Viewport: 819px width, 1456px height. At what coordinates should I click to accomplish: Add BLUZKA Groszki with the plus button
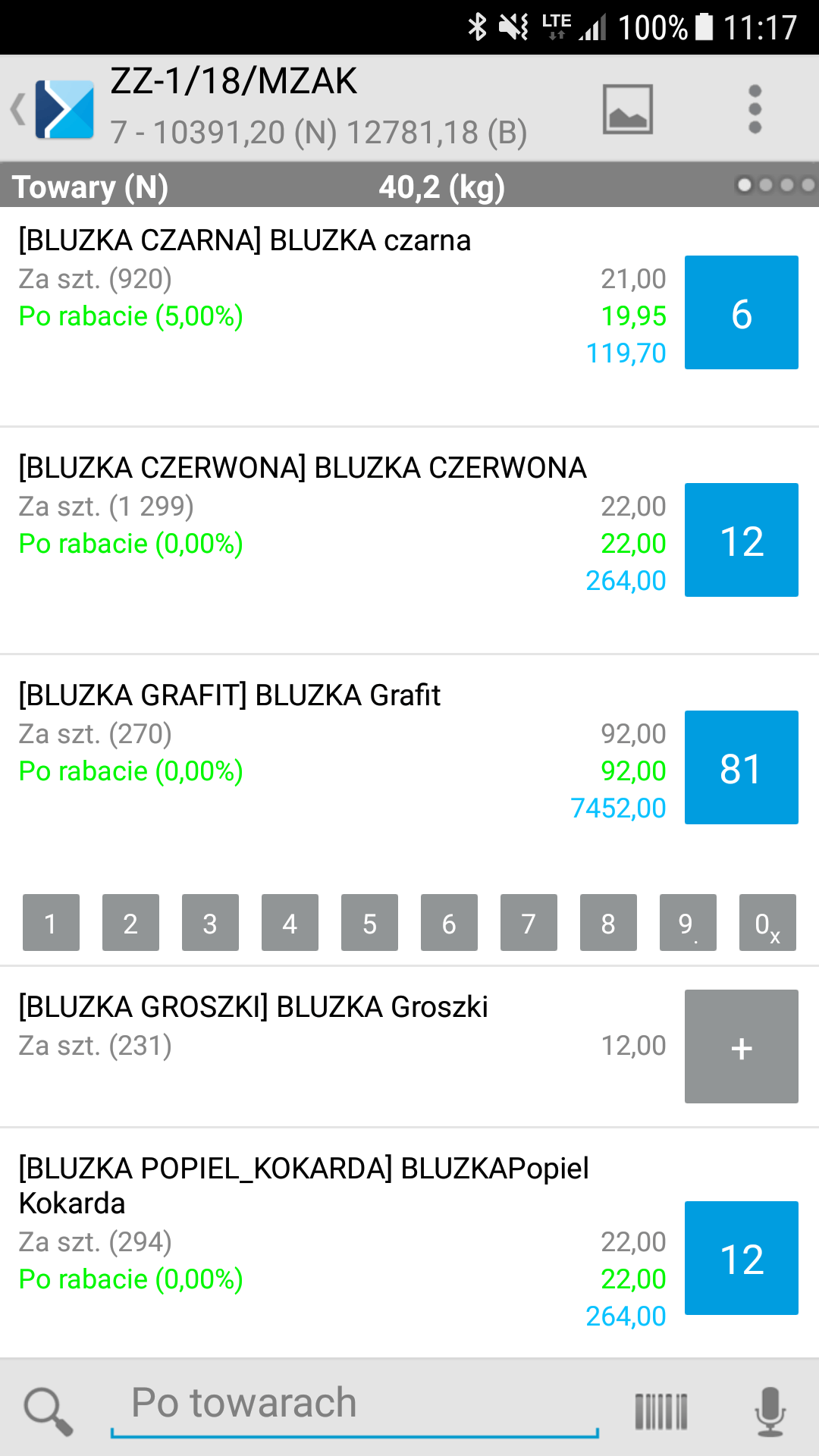click(x=742, y=1046)
